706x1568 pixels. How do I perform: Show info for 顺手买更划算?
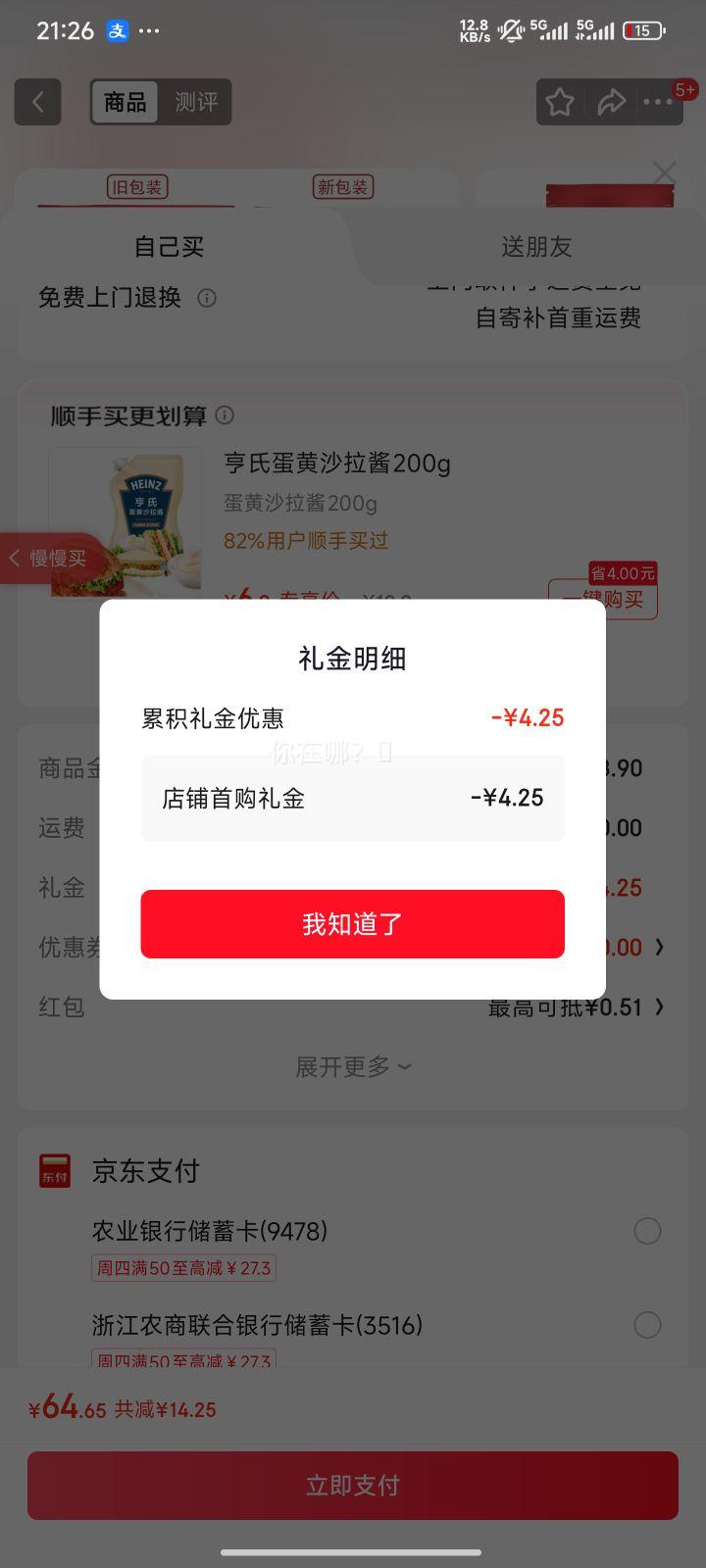(x=225, y=416)
